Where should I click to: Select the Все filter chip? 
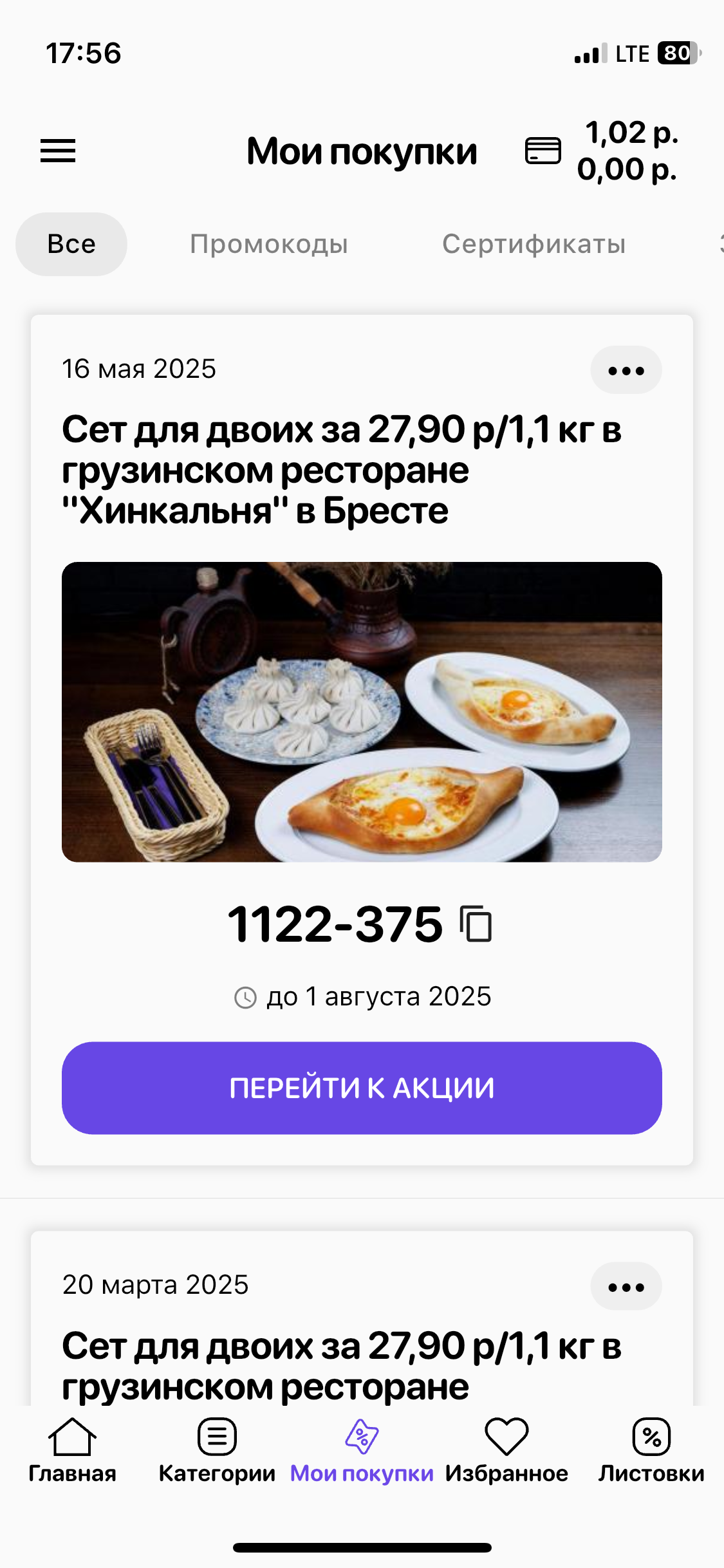(x=71, y=244)
